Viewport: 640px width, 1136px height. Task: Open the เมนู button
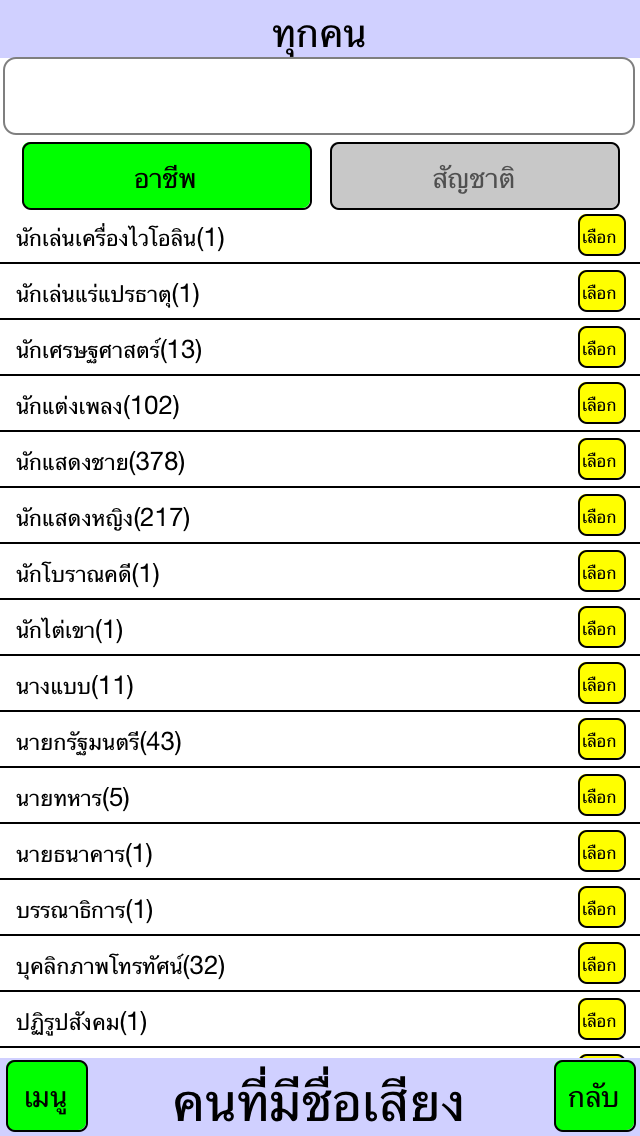(47, 1096)
